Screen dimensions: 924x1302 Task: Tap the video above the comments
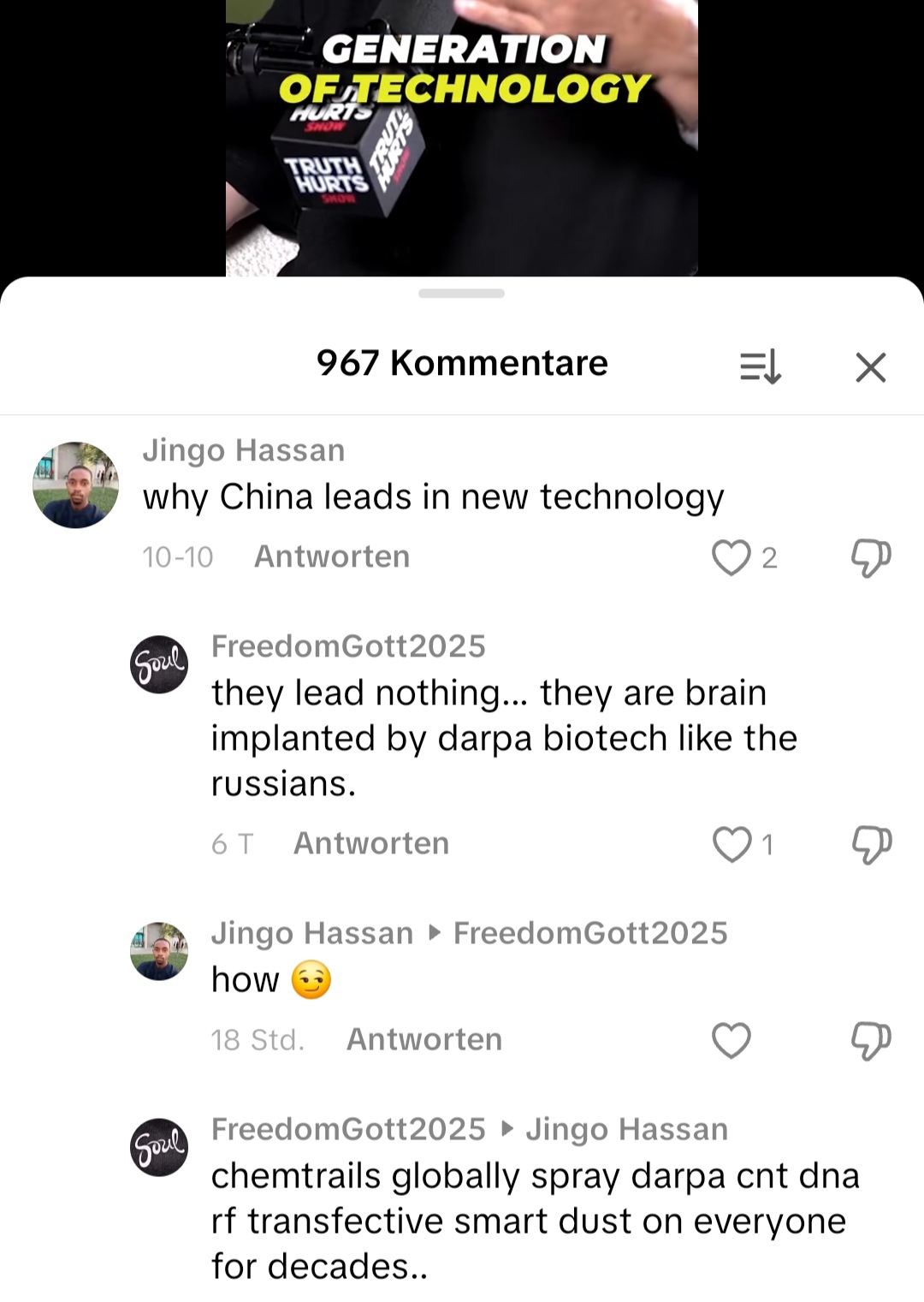pos(462,137)
